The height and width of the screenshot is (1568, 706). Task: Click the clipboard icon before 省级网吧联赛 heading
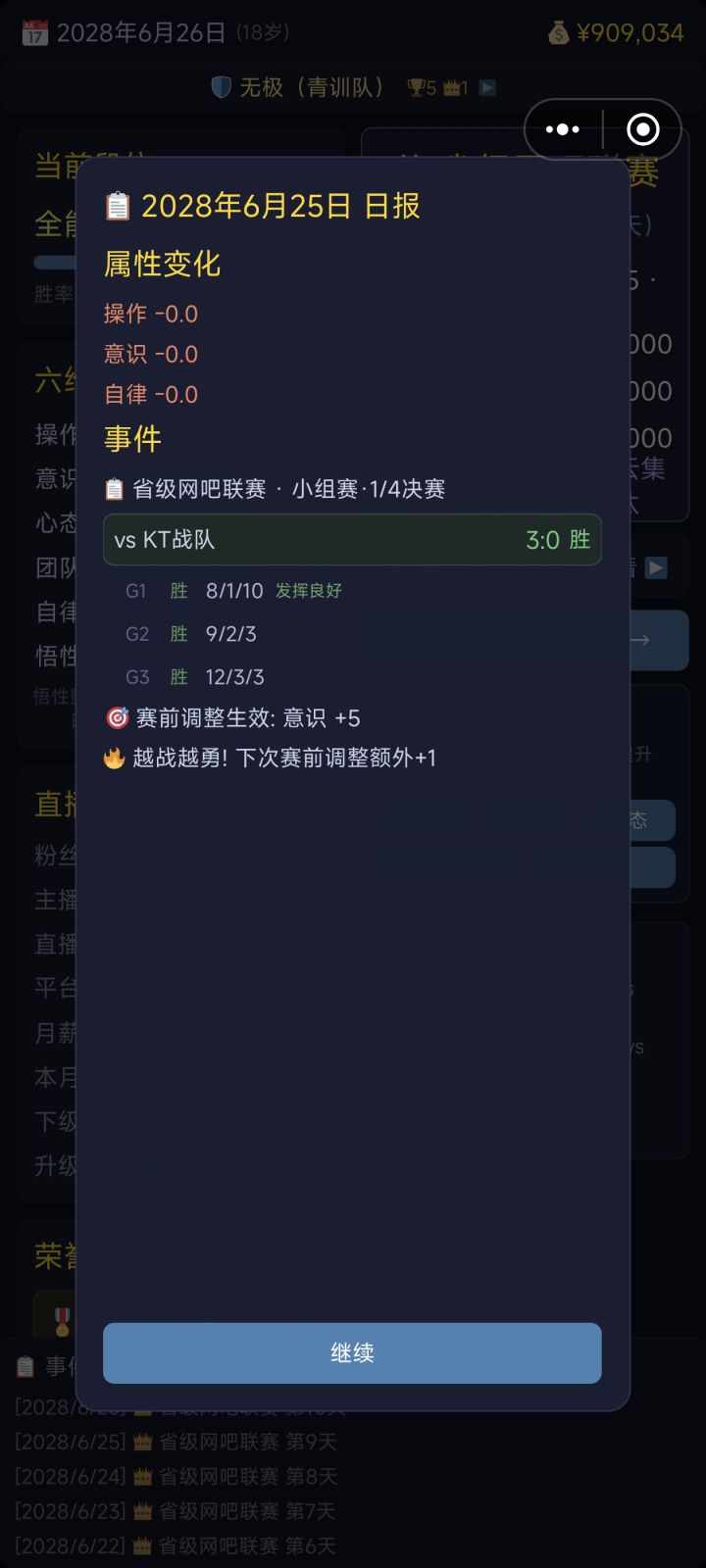(114, 487)
